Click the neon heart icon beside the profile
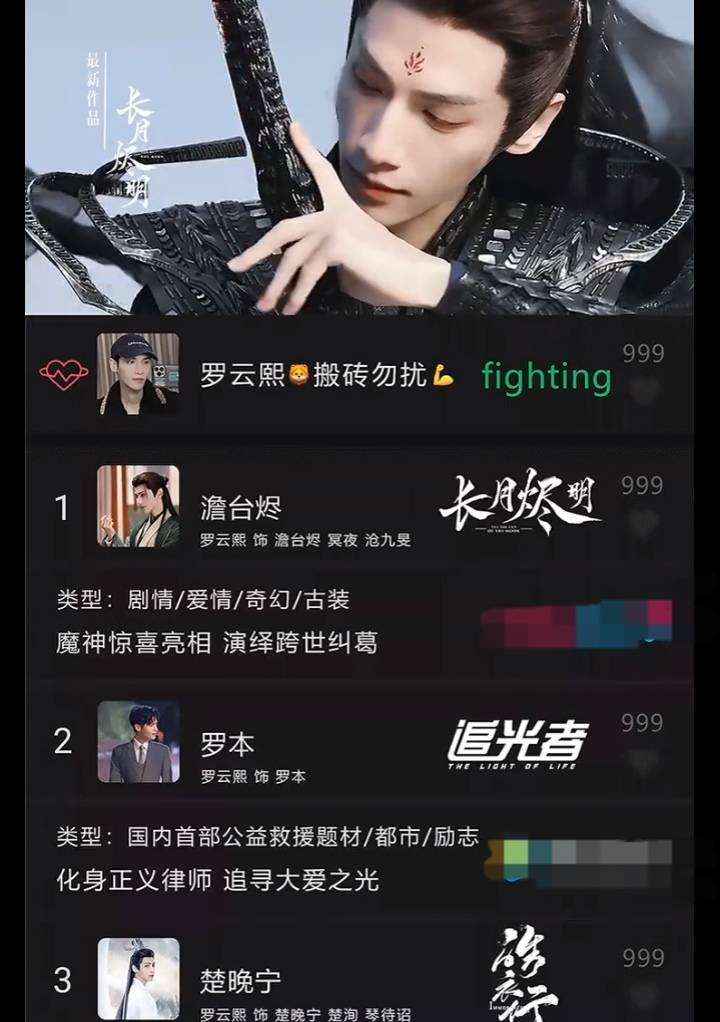 (62, 377)
